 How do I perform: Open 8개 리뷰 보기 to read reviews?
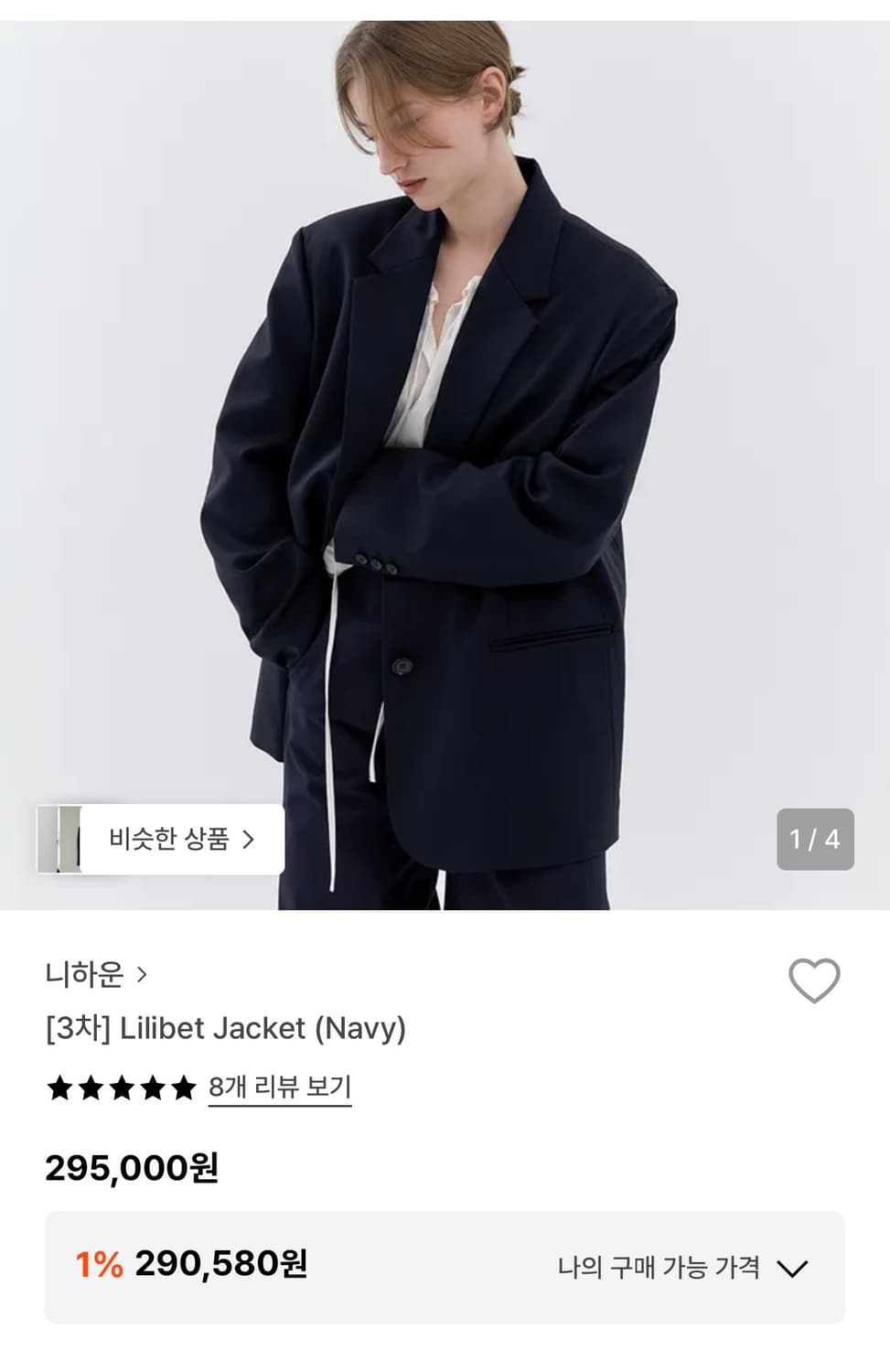click(279, 1086)
